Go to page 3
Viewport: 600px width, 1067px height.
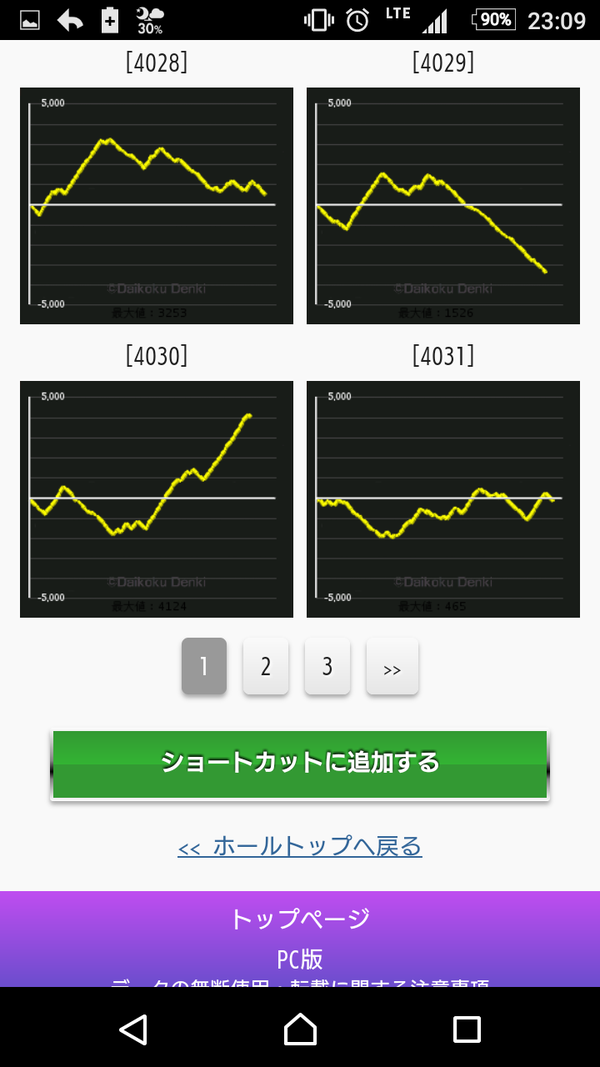pyautogui.click(x=327, y=666)
